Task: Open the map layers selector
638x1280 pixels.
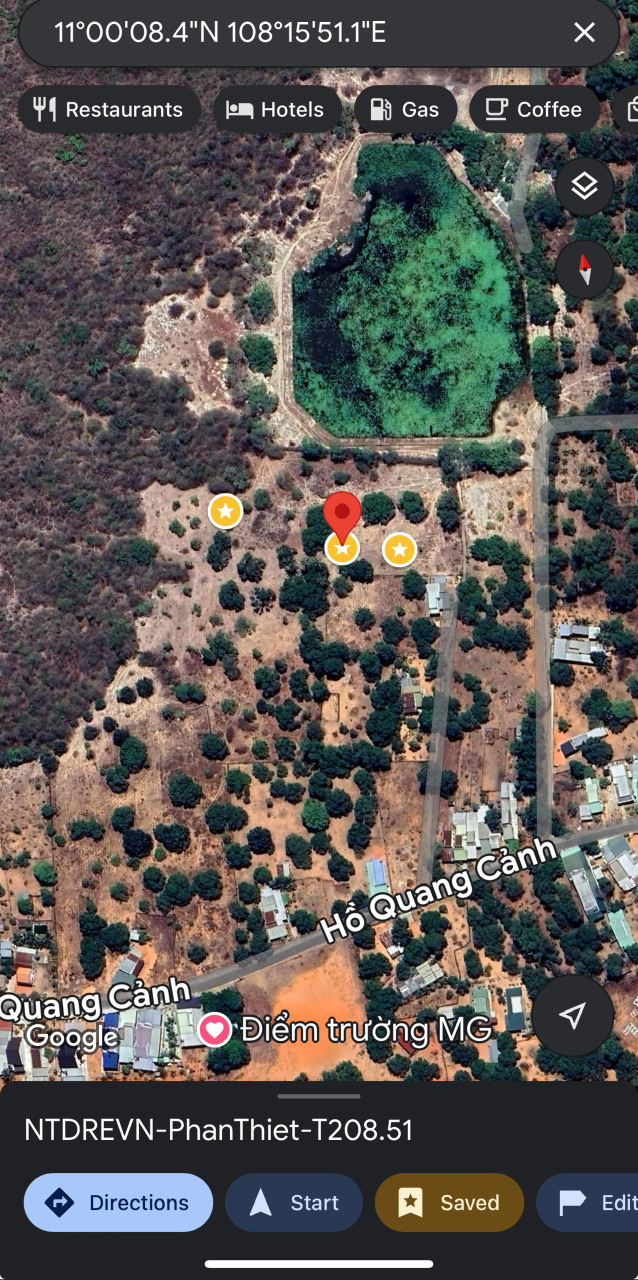Action: pyautogui.click(x=584, y=186)
